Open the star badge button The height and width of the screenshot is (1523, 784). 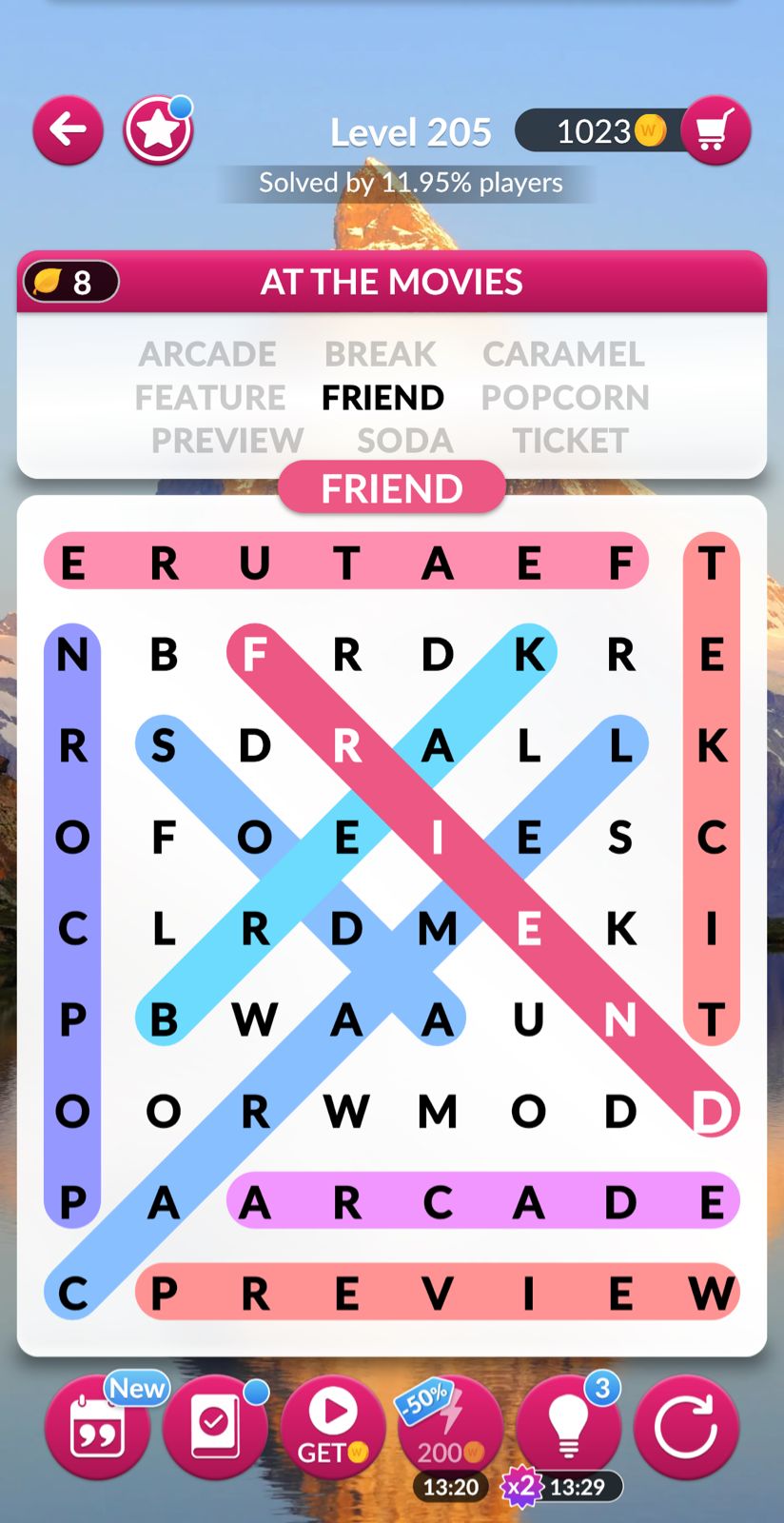(158, 129)
